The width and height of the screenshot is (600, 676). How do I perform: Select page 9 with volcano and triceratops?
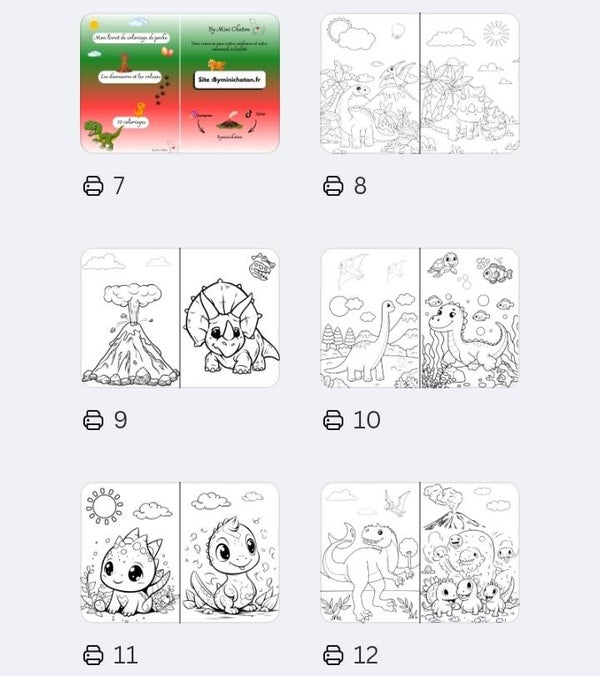tap(180, 318)
